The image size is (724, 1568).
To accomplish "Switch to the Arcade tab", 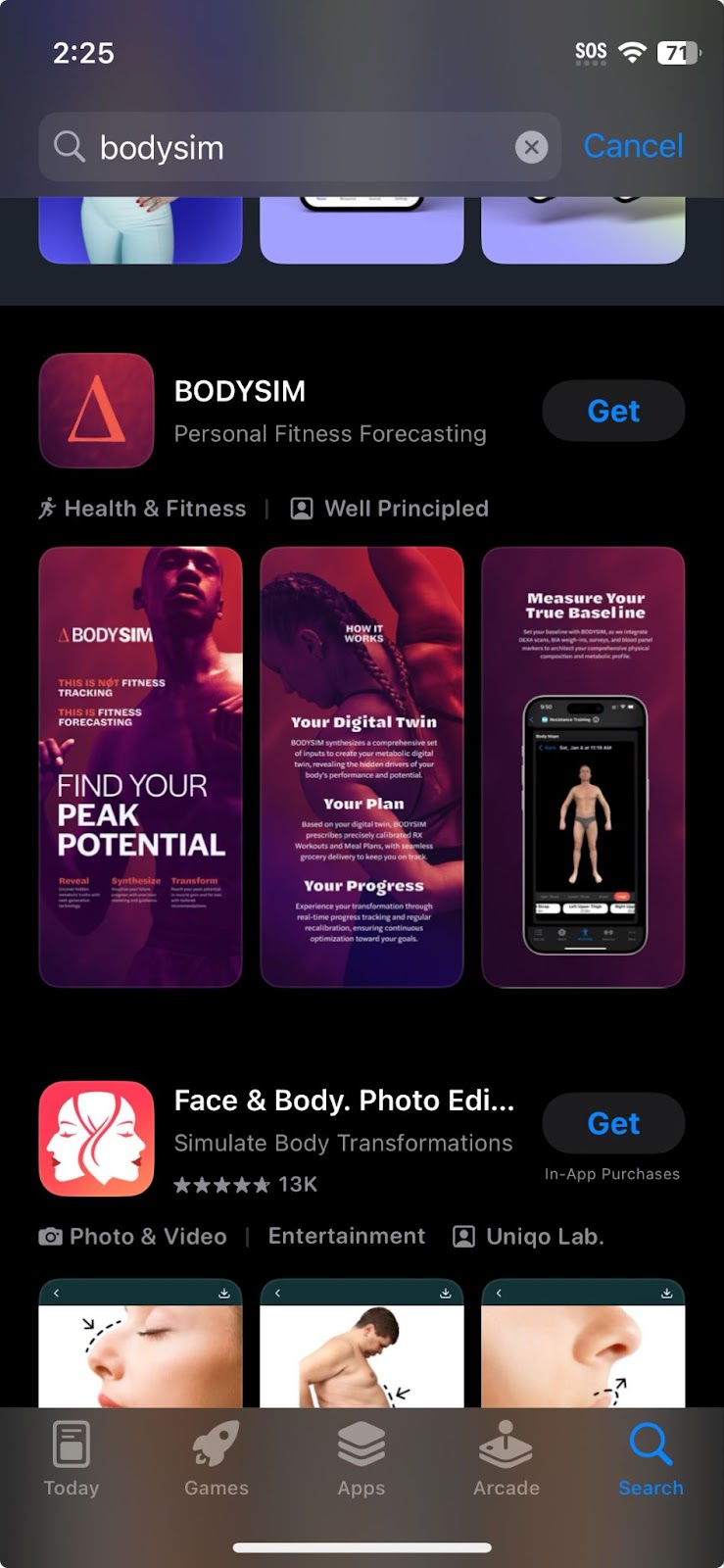I will [x=507, y=1458].
